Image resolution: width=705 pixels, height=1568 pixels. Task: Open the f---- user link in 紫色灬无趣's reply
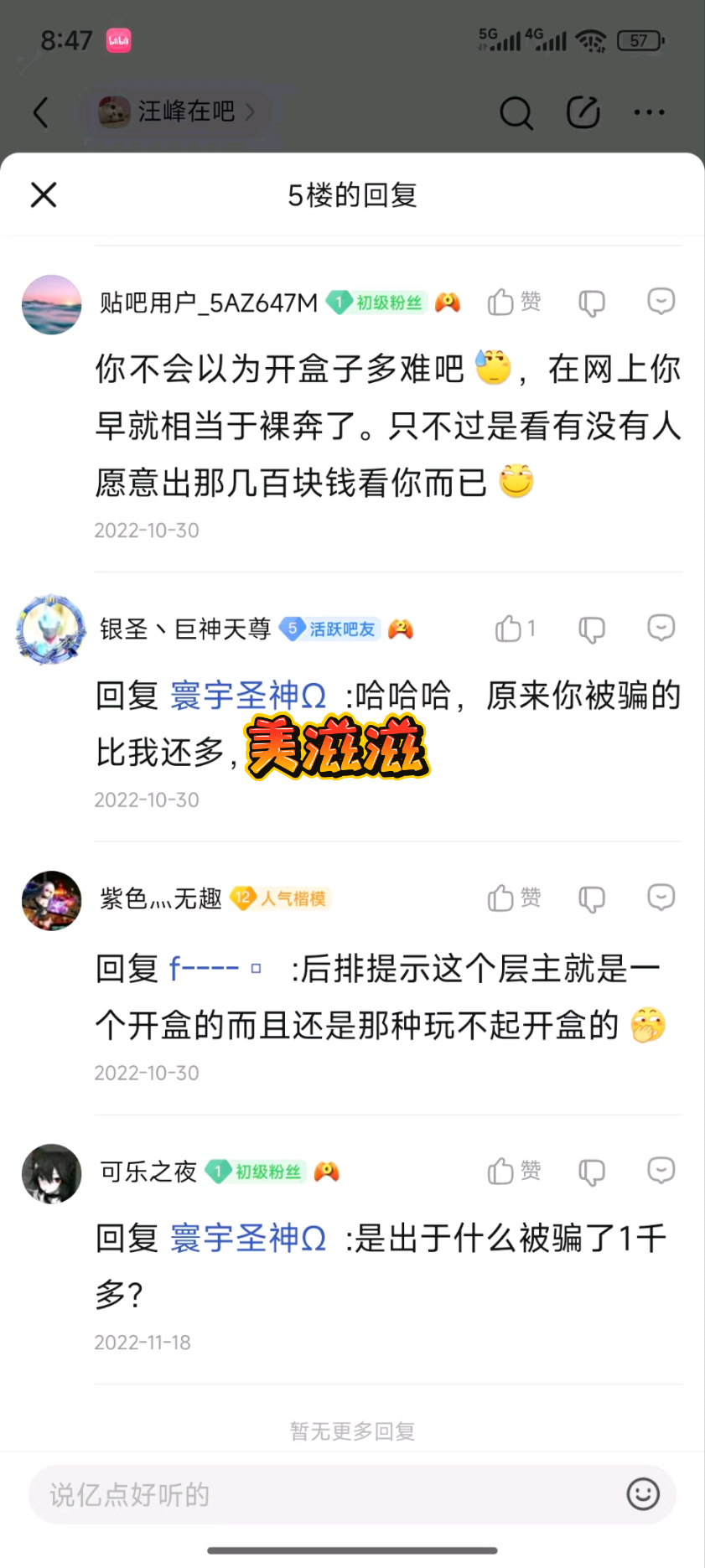click(x=215, y=969)
